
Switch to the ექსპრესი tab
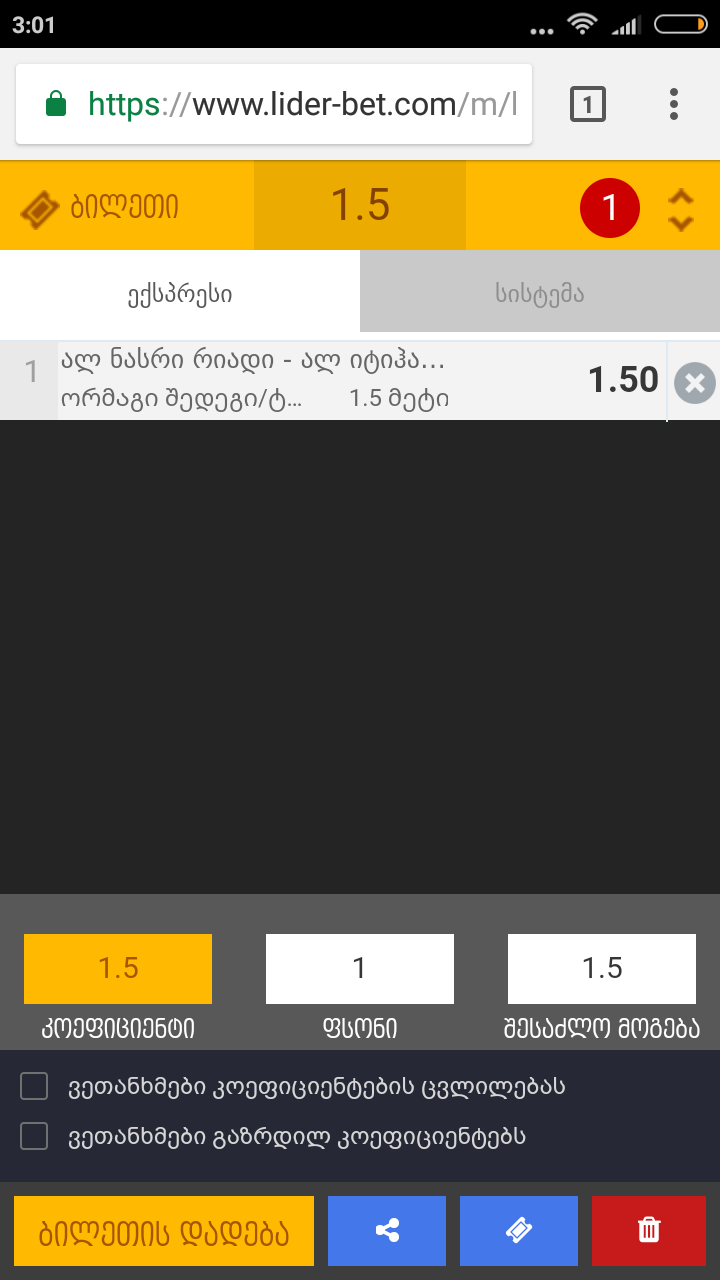tap(180, 294)
